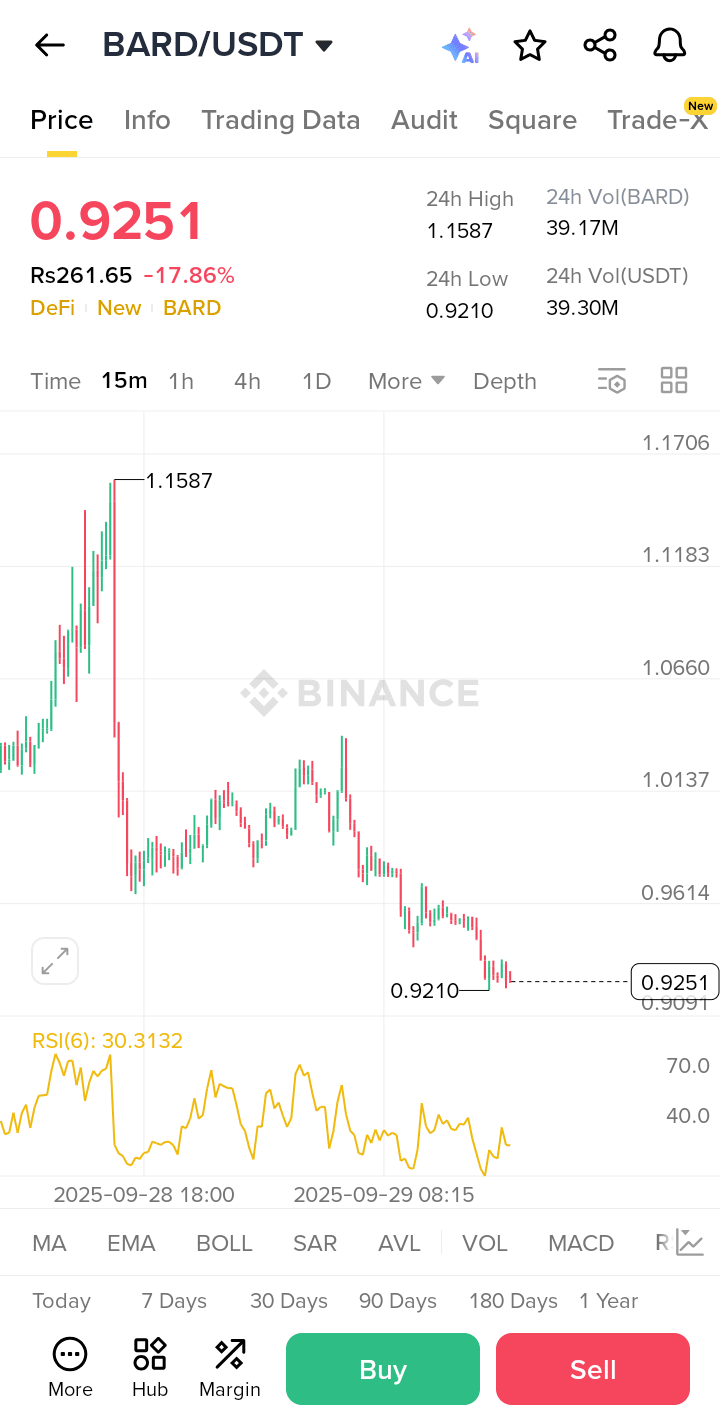Open the Trading Data tab
The height and width of the screenshot is (1420, 720).
(x=280, y=120)
